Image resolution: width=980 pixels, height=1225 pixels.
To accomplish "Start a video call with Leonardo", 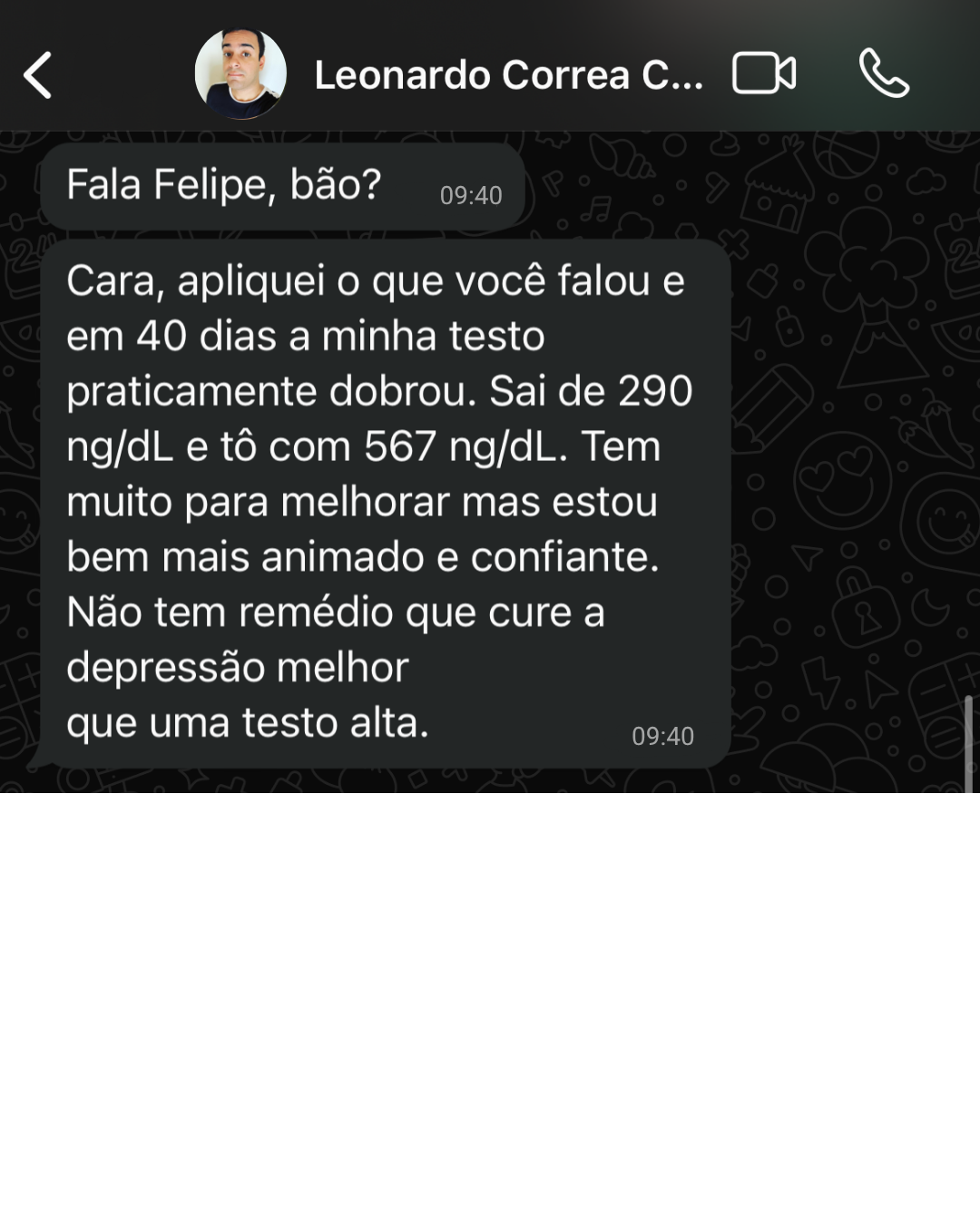I will pos(764,74).
